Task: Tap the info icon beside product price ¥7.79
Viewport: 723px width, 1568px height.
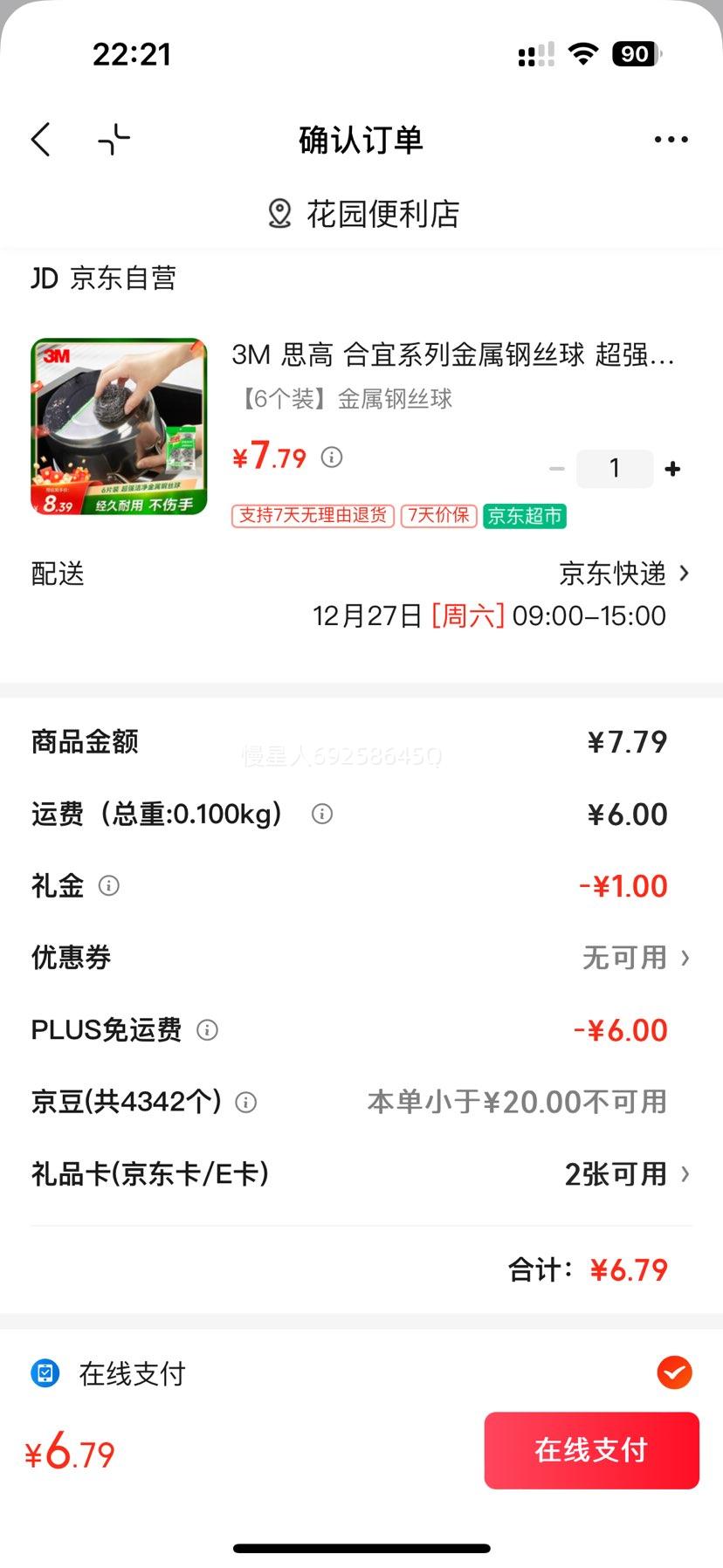Action: [x=331, y=457]
